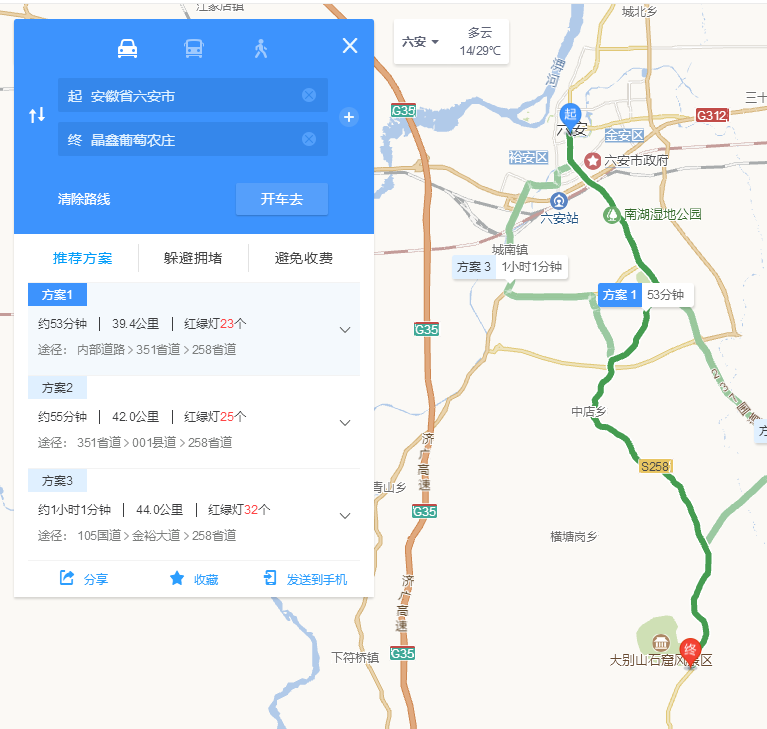Switch to the bus transit mode
767x729 pixels.
(x=194, y=47)
